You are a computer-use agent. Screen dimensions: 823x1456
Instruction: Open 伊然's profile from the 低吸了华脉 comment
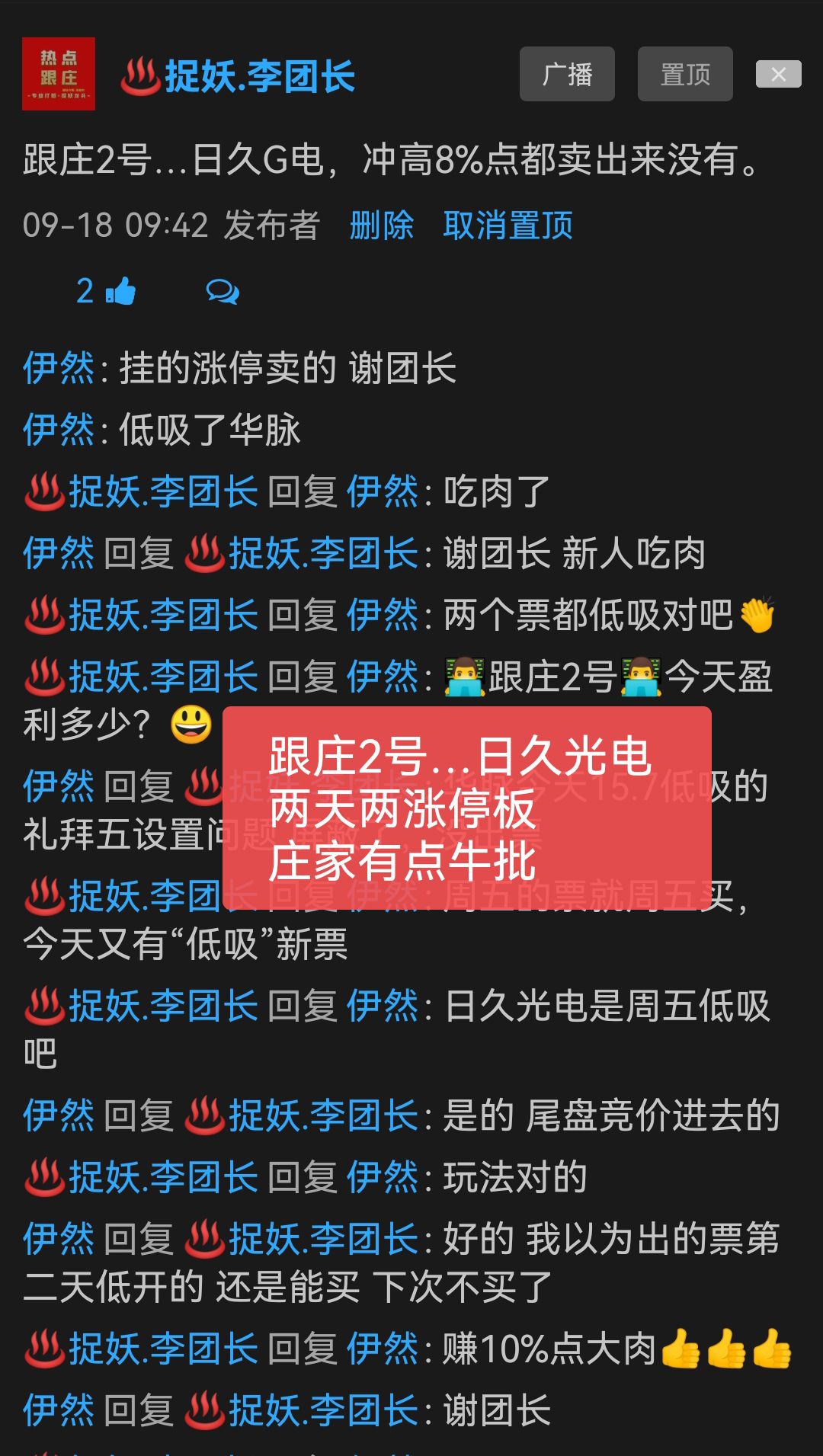coord(58,430)
